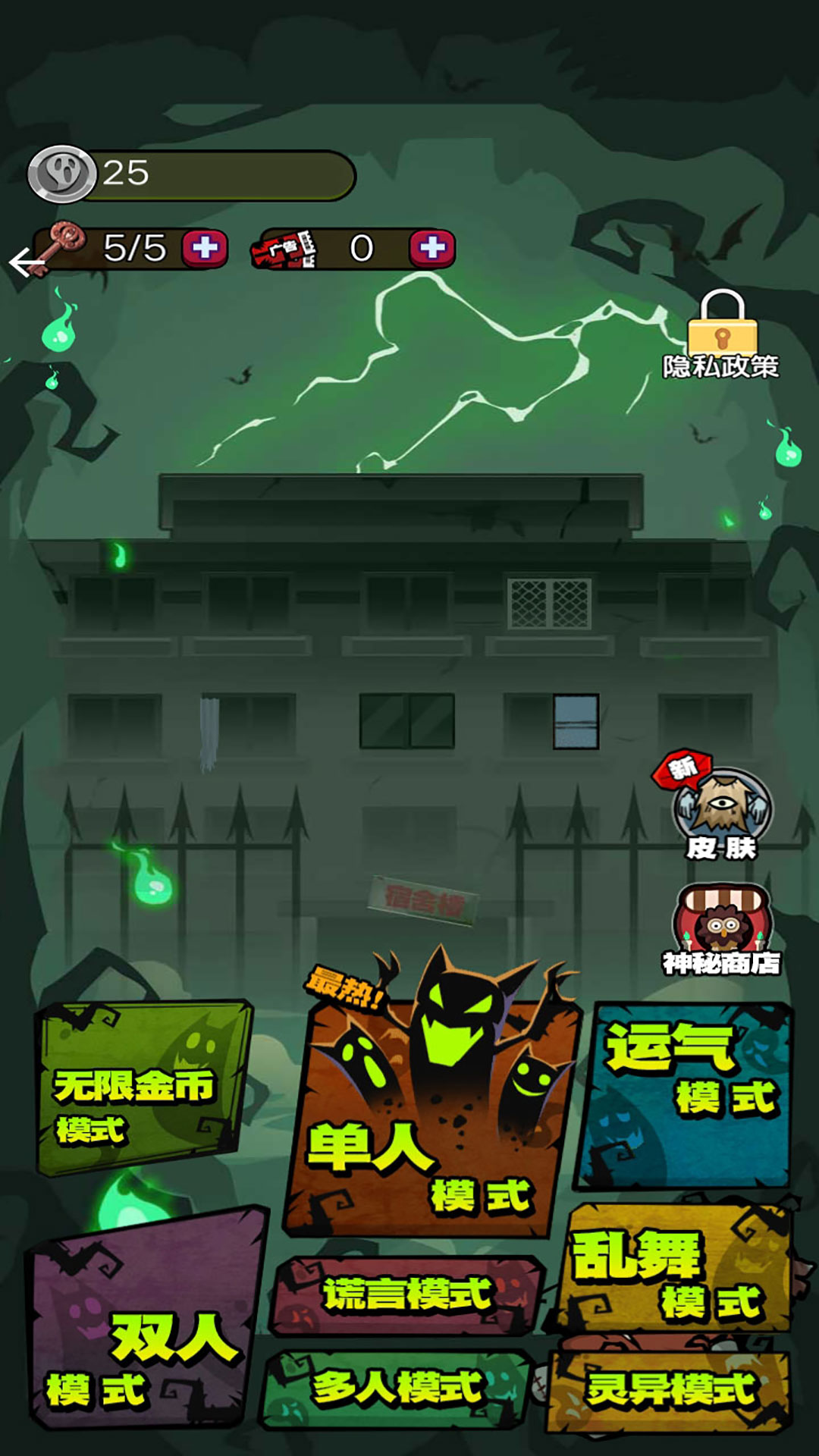Image resolution: width=819 pixels, height=1456 pixels.
Task: Add ad tickets with the plus button
Action: (x=432, y=248)
